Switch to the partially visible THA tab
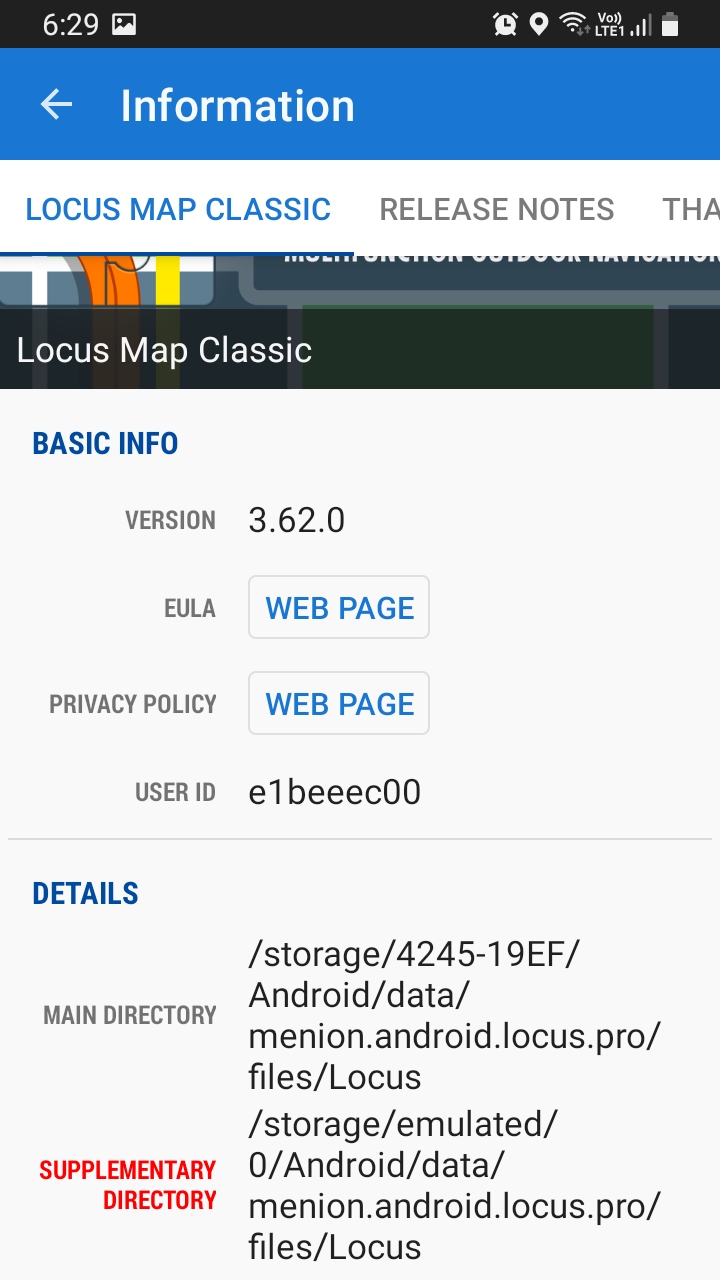Screen dimensions: 720x1280 690,209
